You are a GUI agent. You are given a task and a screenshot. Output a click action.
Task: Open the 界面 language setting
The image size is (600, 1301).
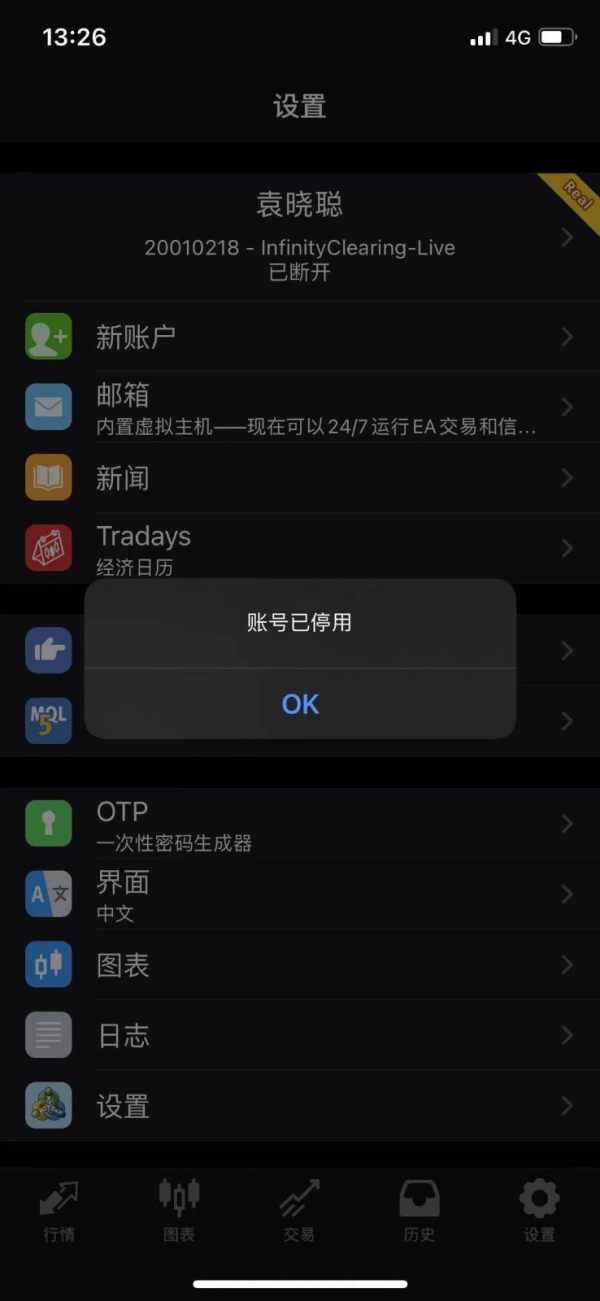[300, 894]
